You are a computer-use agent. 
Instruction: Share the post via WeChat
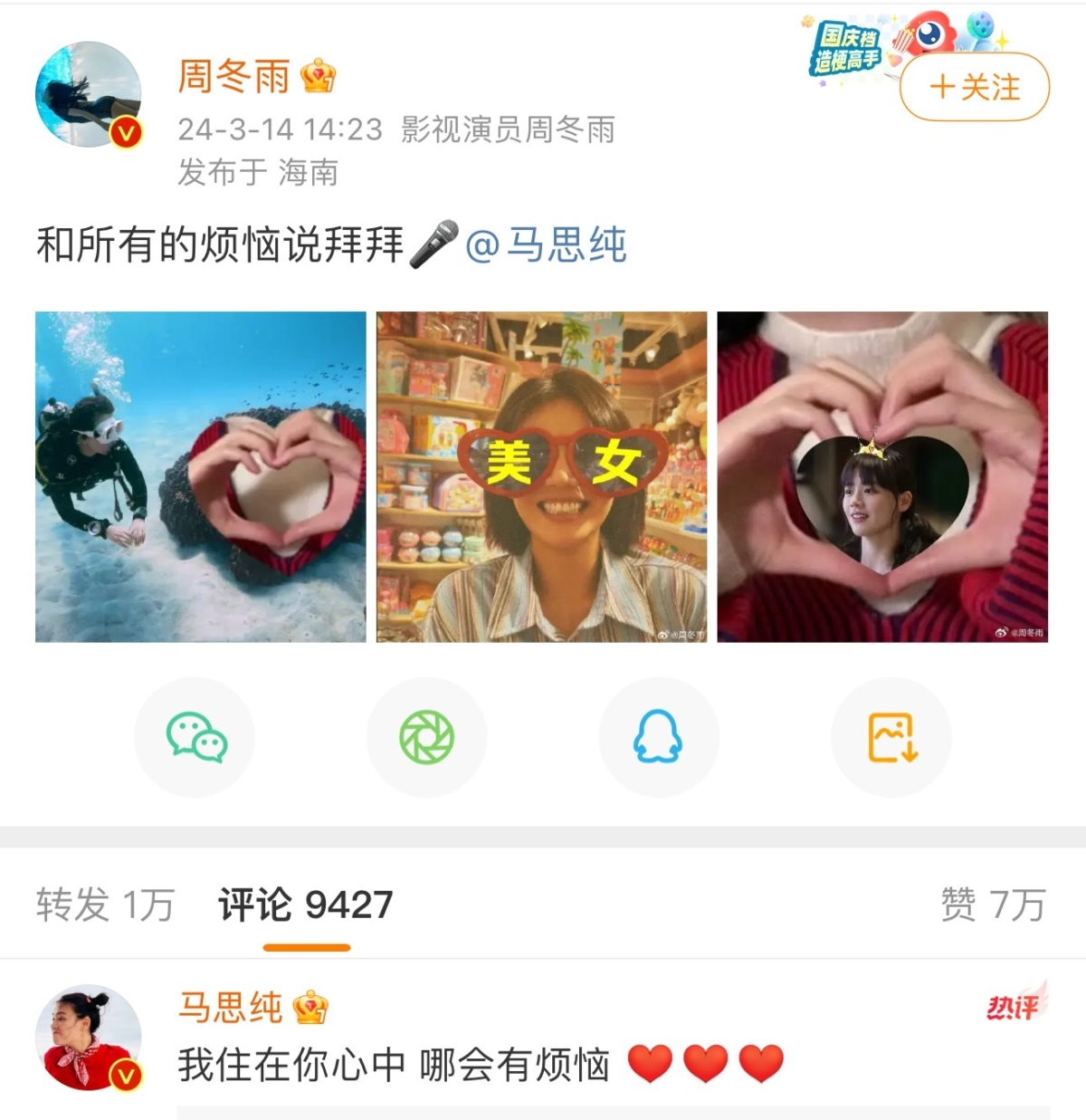pos(194,737)
